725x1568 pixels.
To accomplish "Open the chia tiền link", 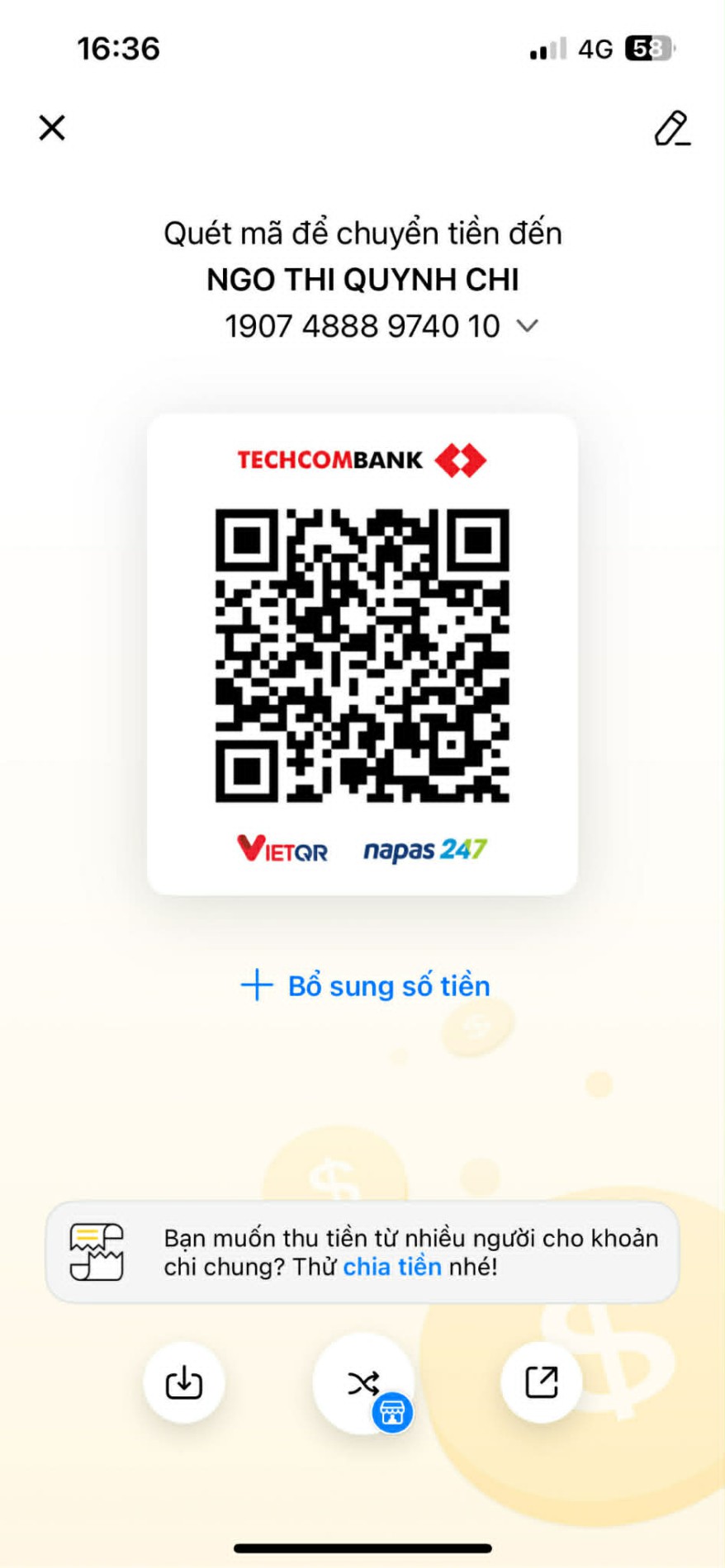I will [392, 1267].
